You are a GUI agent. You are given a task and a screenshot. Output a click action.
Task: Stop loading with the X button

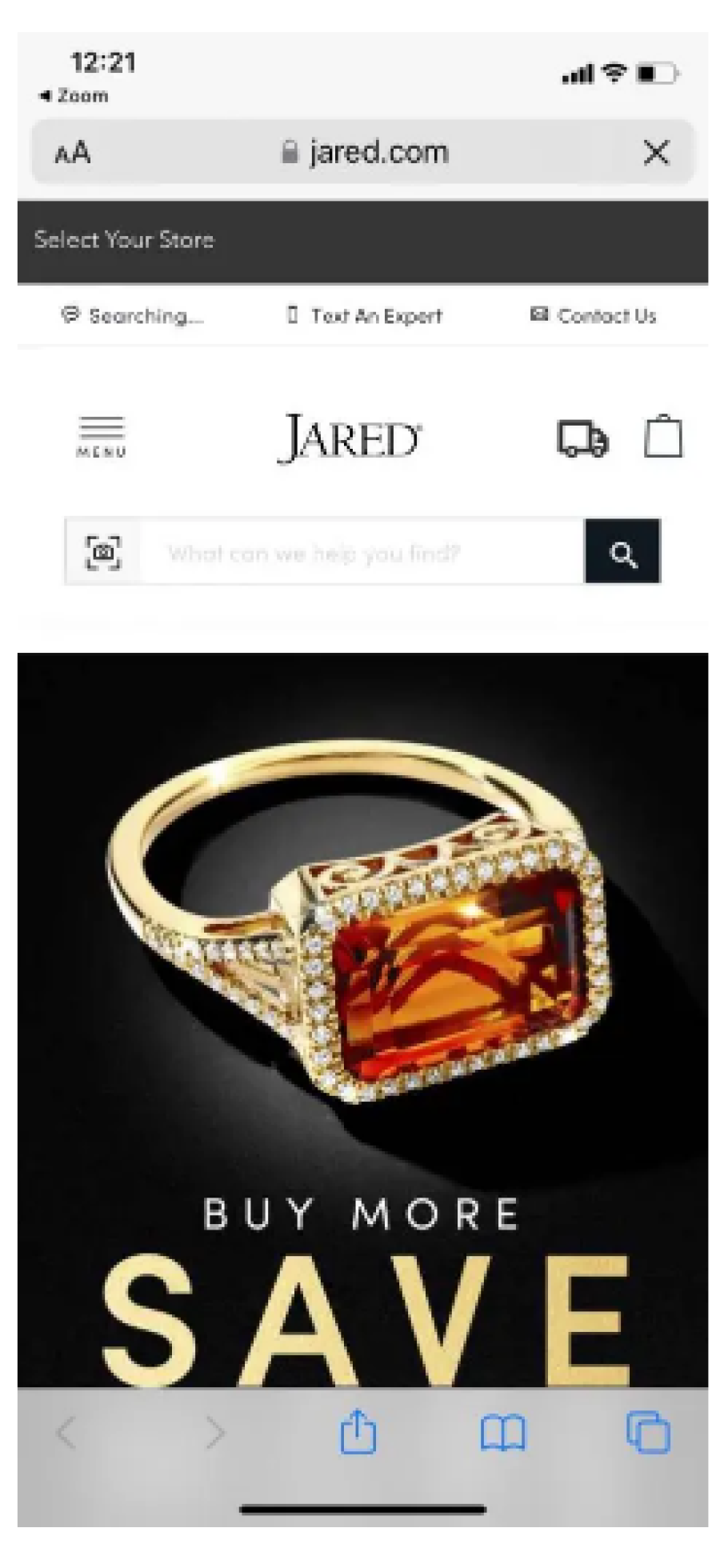pyautogui.click(x=655, y=152)
